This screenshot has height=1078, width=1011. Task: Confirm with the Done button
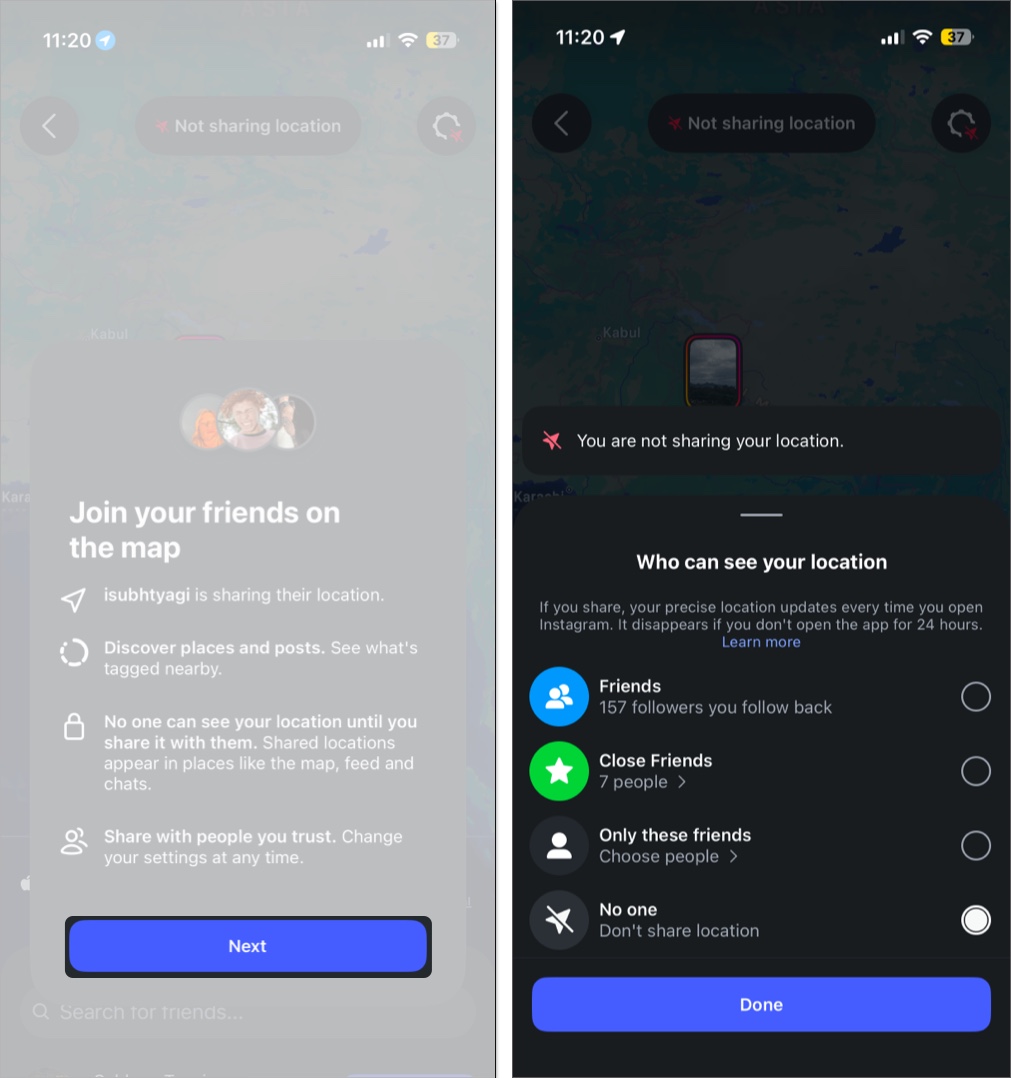761,1005
